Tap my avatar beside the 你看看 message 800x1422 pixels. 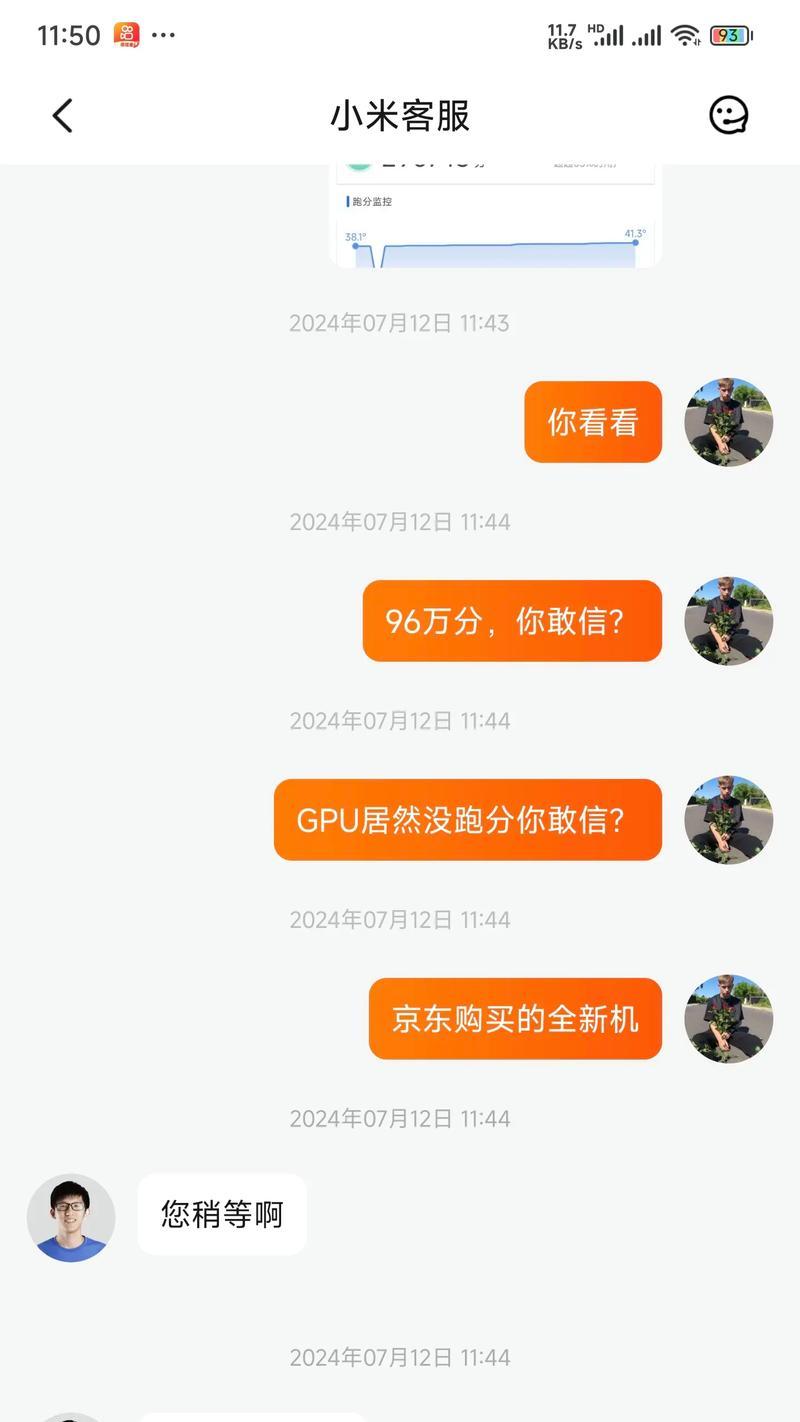(x=728, y=422)
